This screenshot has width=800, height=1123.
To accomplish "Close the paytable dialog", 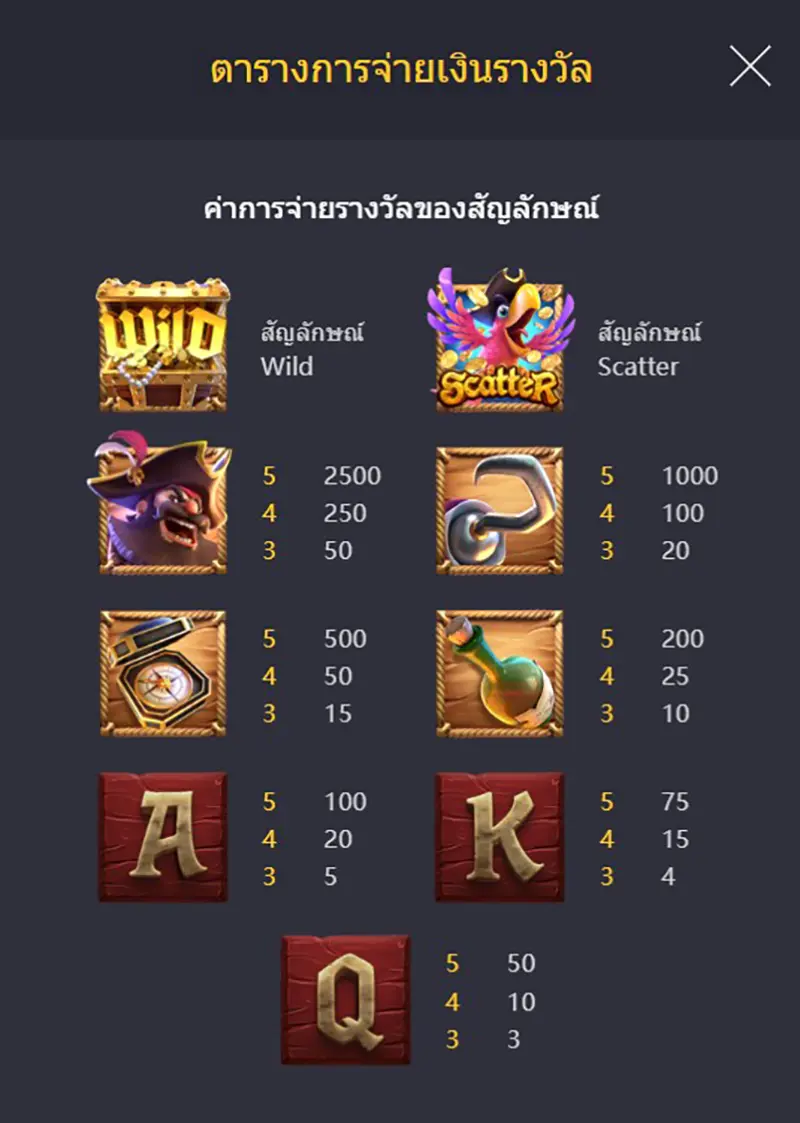I will coord(750,67).
